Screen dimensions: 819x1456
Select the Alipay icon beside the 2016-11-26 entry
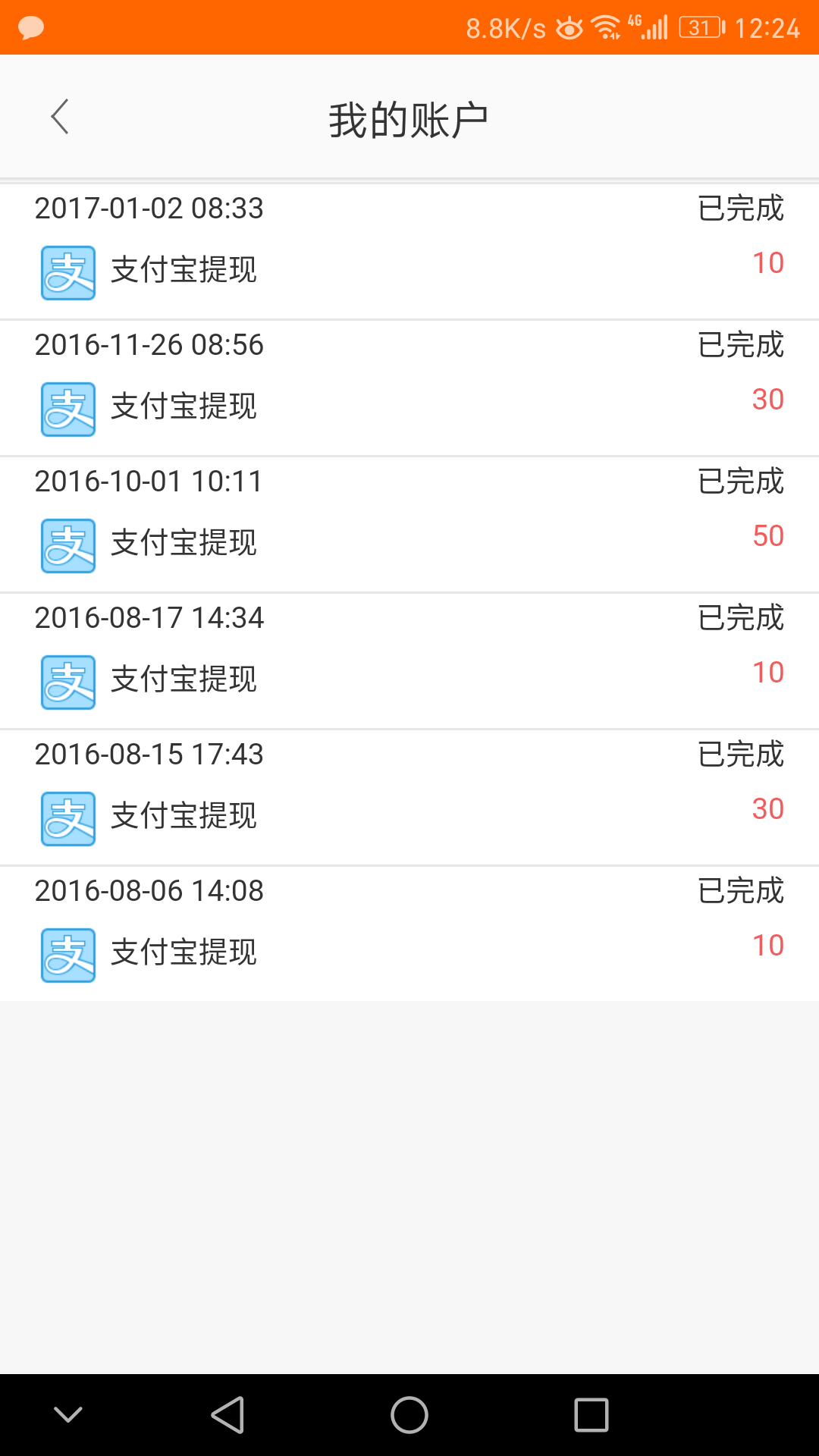click(67, 408)
